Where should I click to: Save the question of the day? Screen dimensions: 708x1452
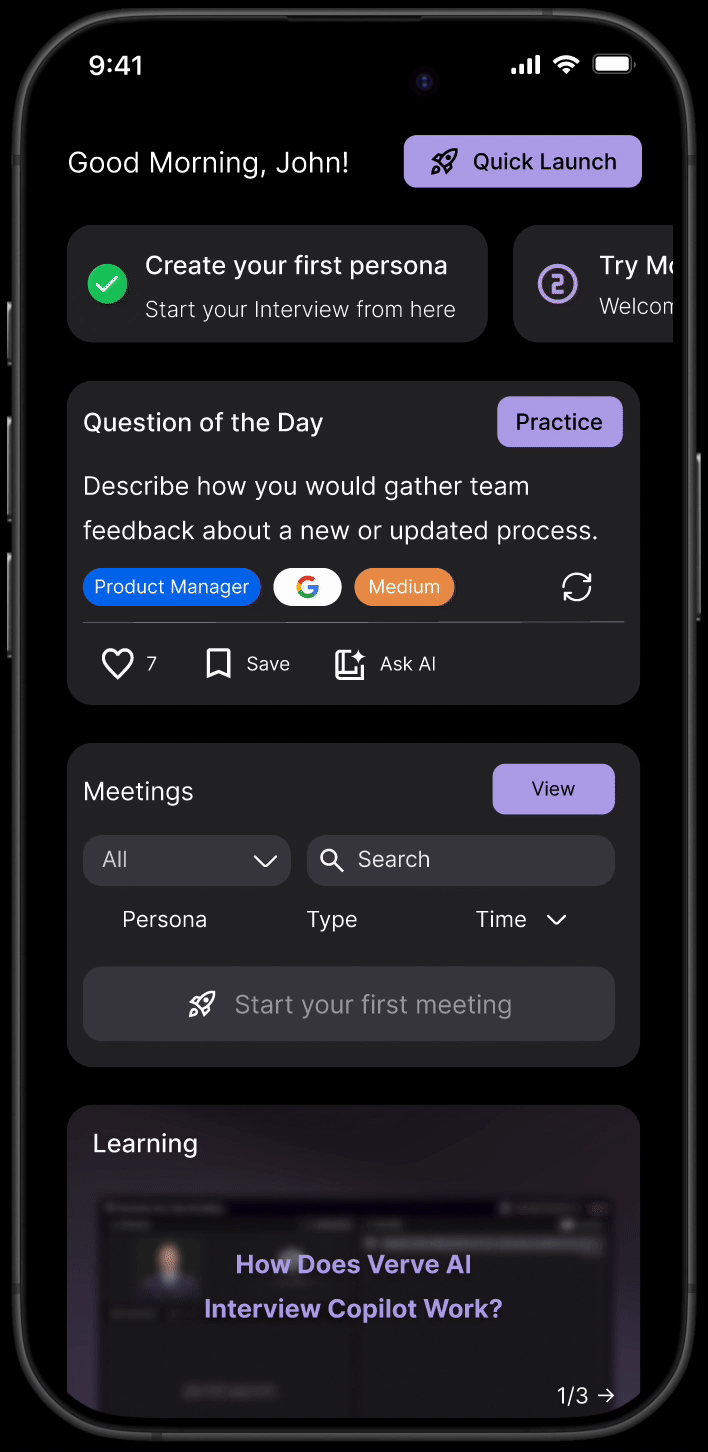[x=247, y=664]
